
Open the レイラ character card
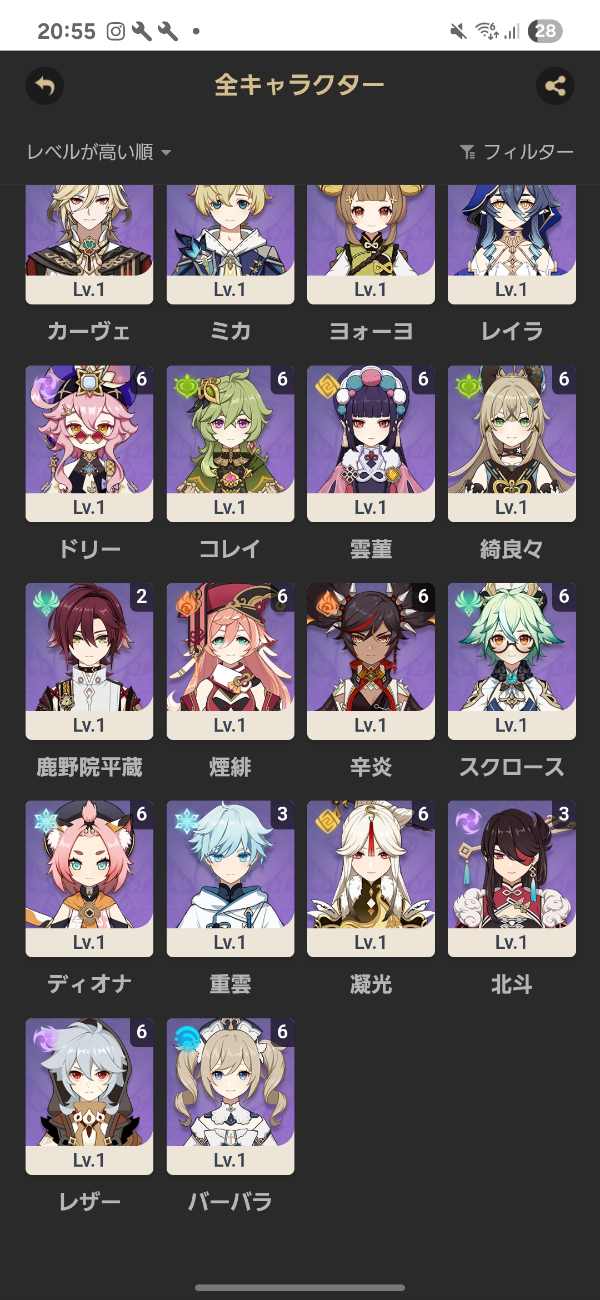(x=512, y=245)
